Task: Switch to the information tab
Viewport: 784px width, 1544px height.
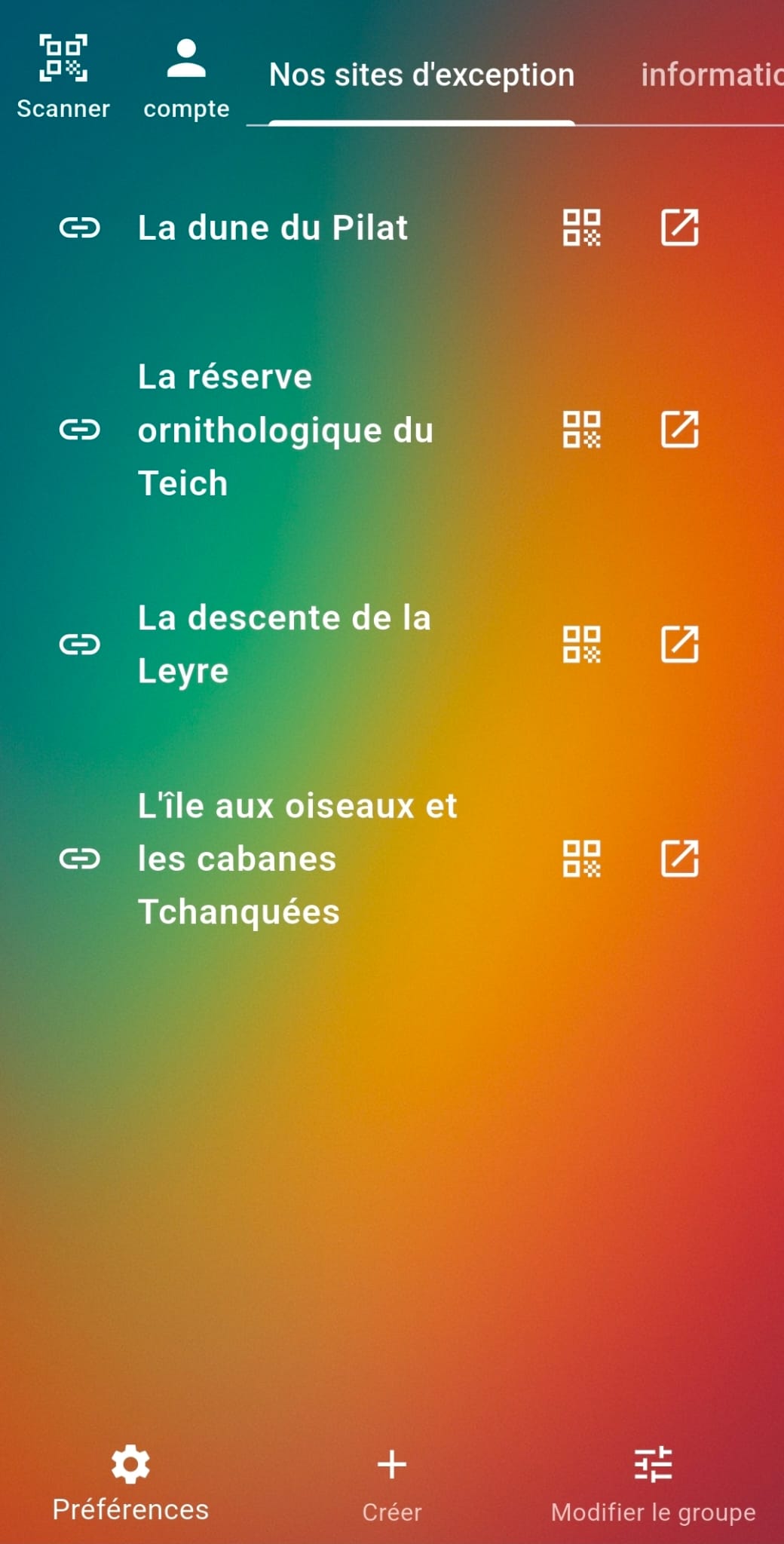Action: coord(709,75)
